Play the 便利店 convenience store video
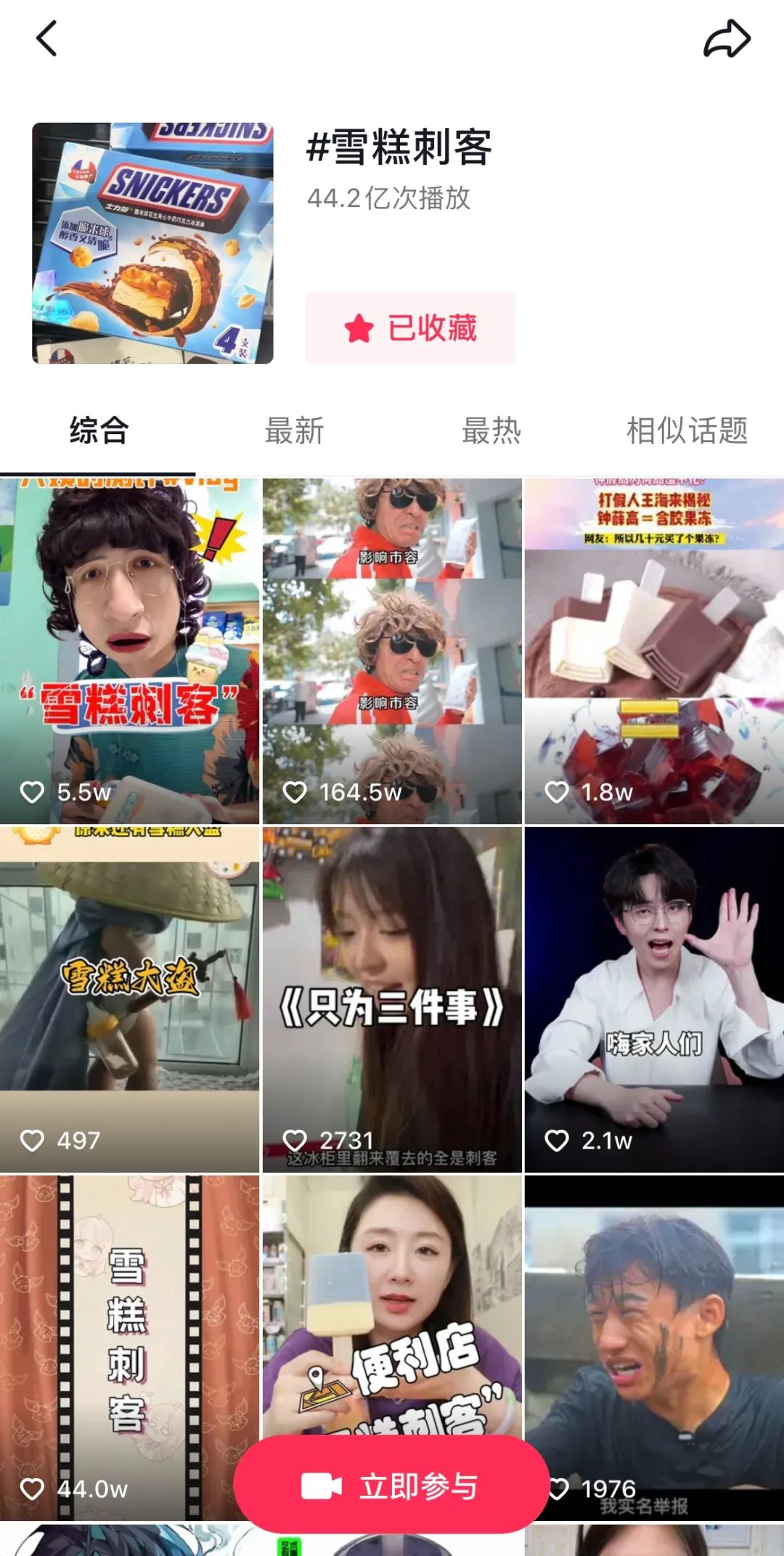The image size is (784, 1556). [x=392, y=1304]
